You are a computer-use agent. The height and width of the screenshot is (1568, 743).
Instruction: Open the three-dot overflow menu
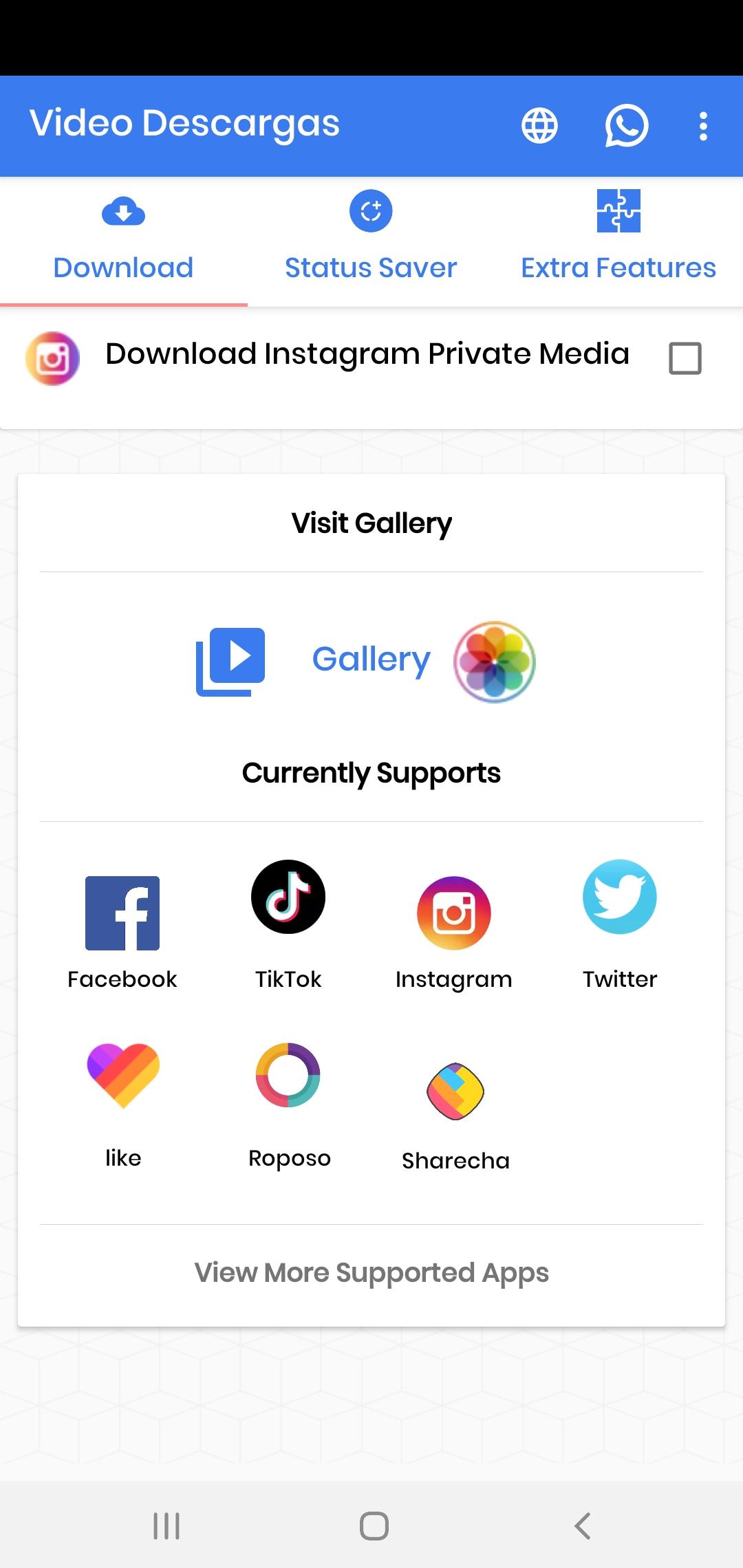[702, 126]
